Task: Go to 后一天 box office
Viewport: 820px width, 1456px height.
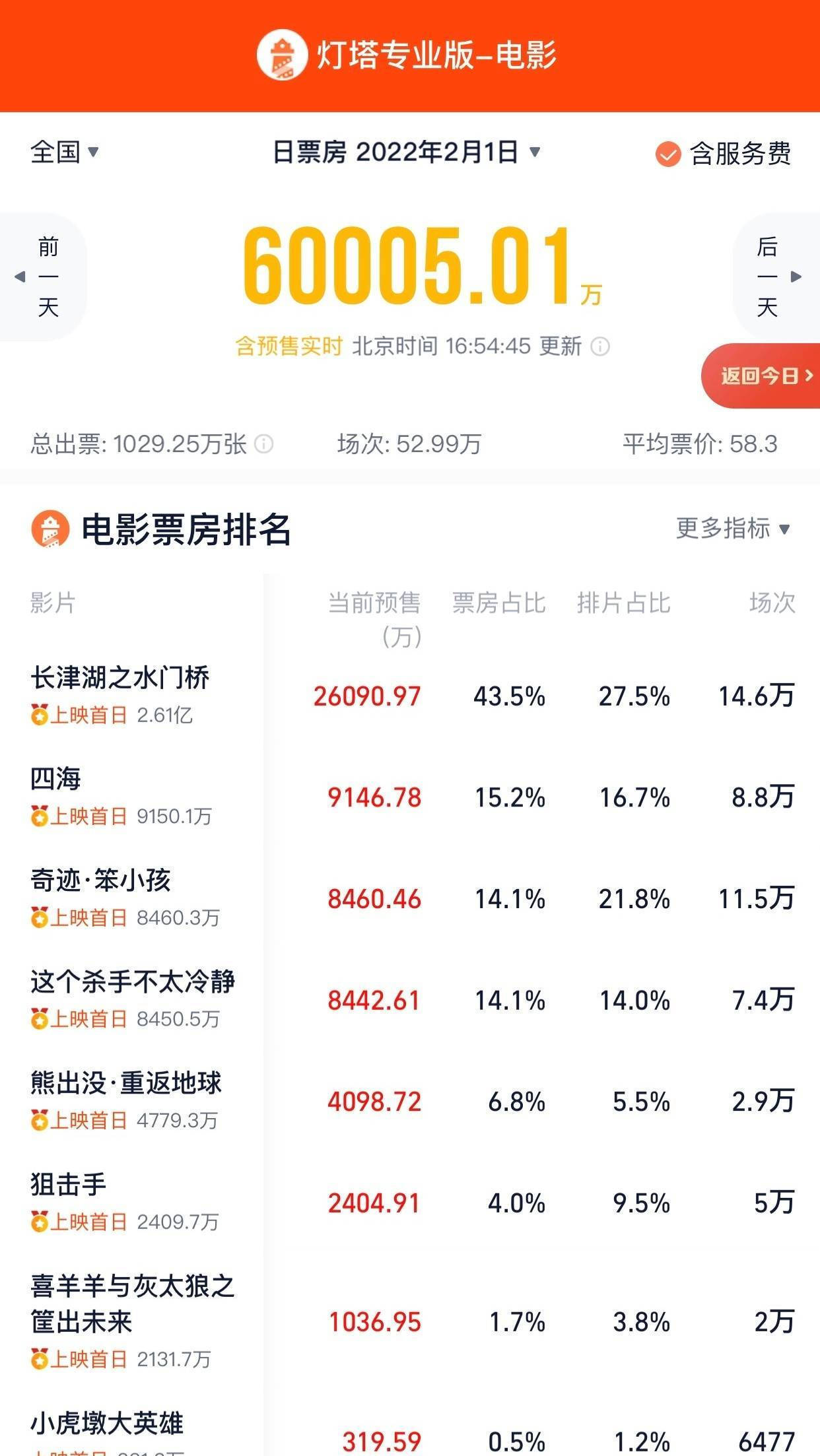Action: [778, 277]
